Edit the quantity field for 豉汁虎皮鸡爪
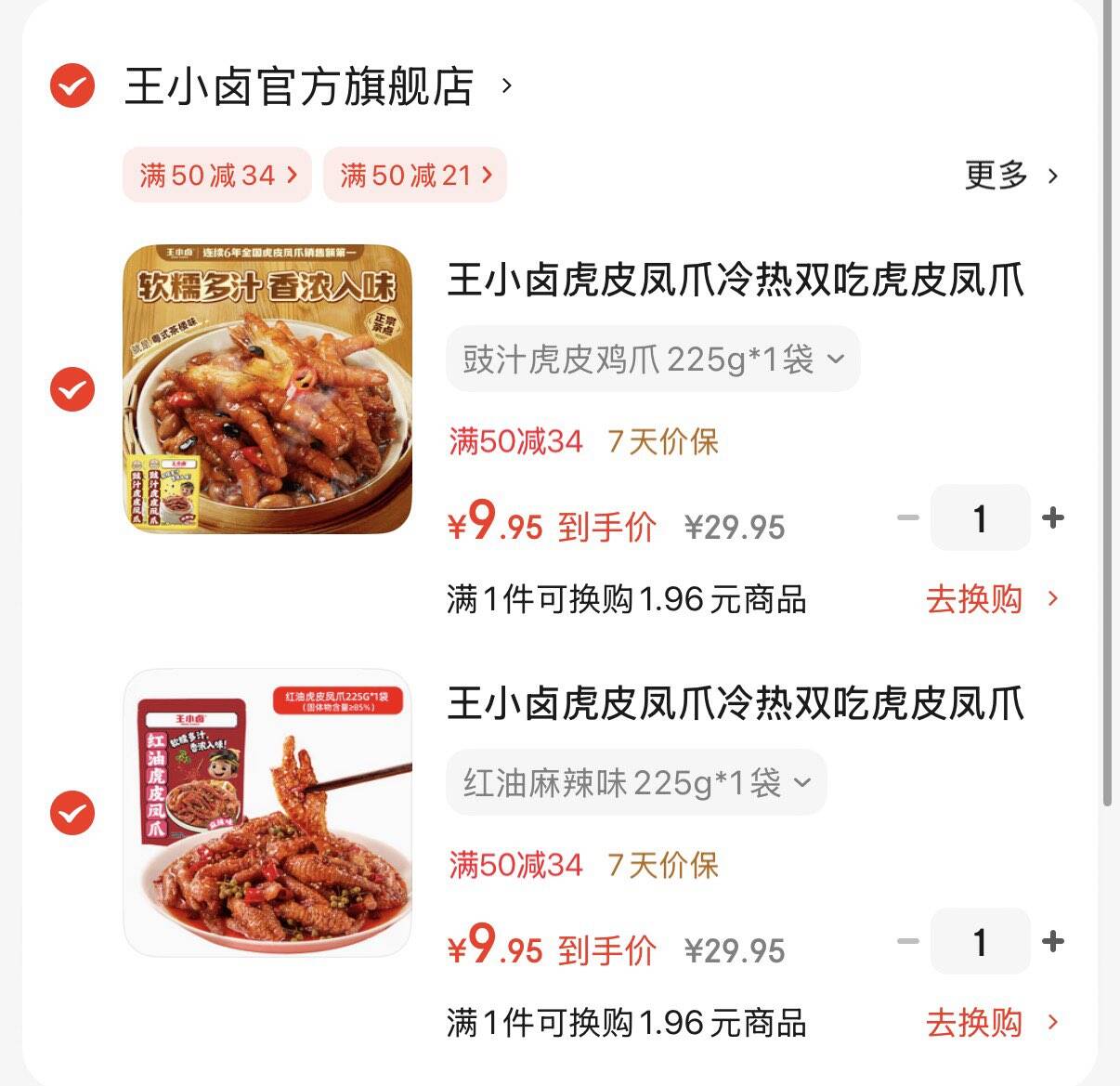Image resolution: width=1120 pixels, height=1086 pixels. 980,518
